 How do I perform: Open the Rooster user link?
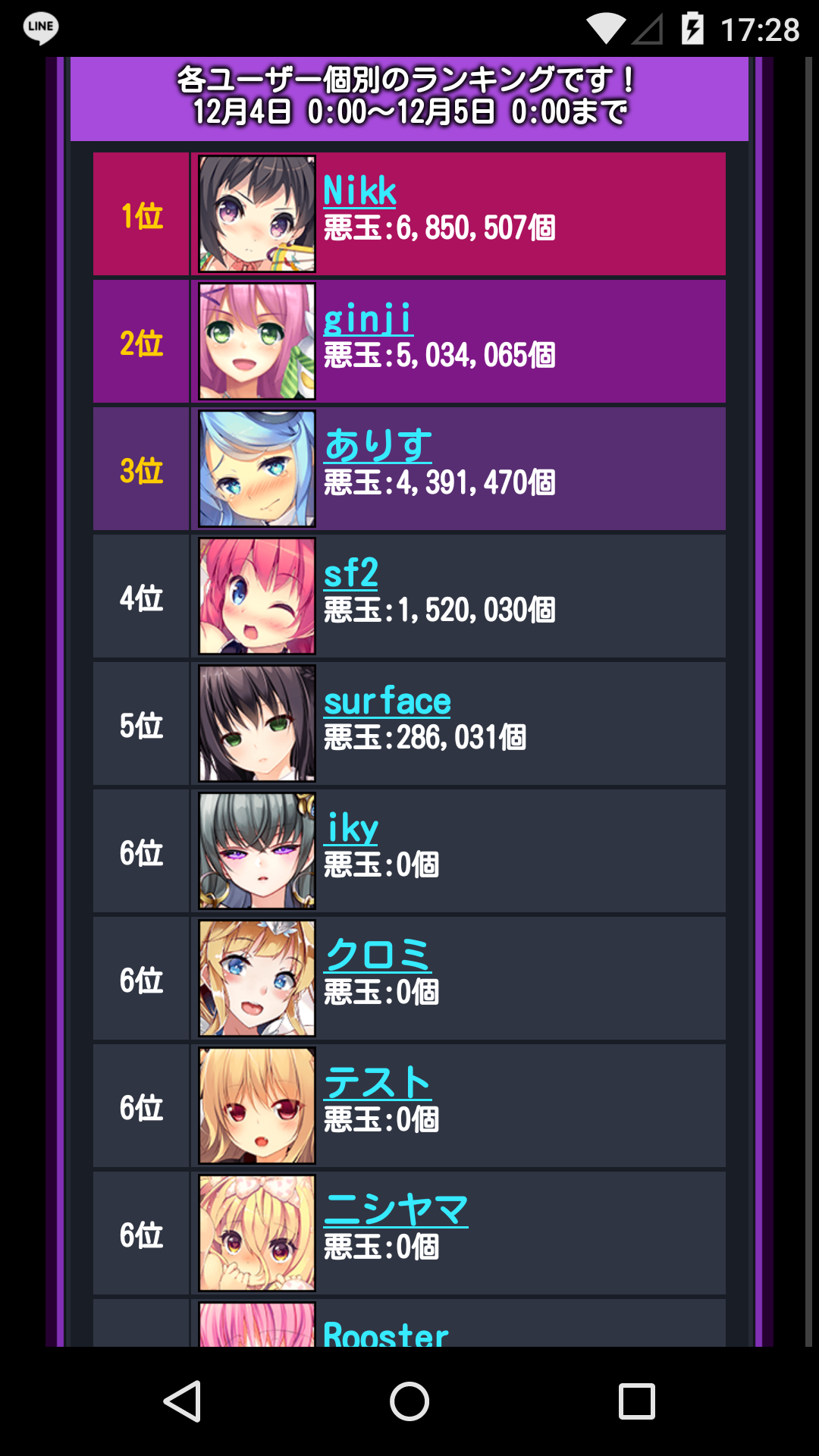point(385,1333)
